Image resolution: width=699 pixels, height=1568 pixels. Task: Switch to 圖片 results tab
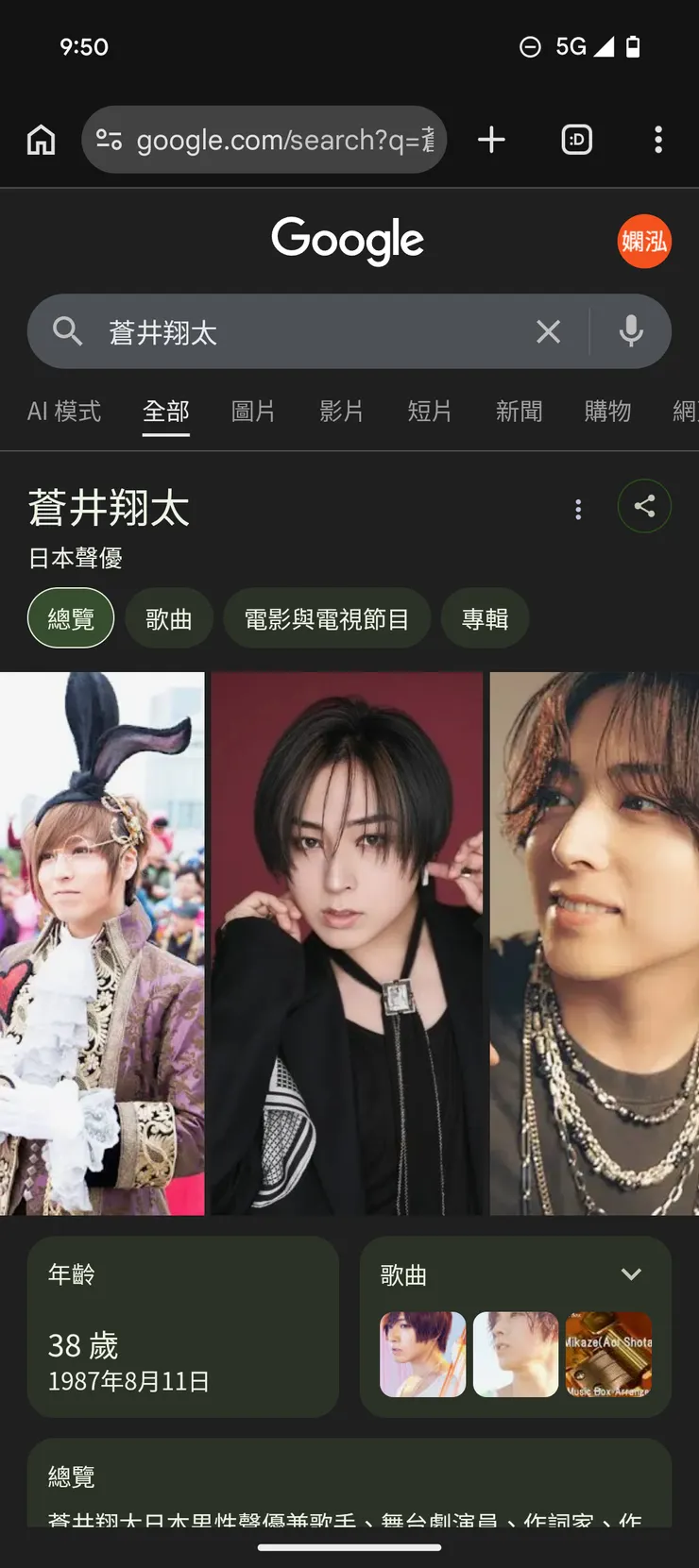click(253, 412)
